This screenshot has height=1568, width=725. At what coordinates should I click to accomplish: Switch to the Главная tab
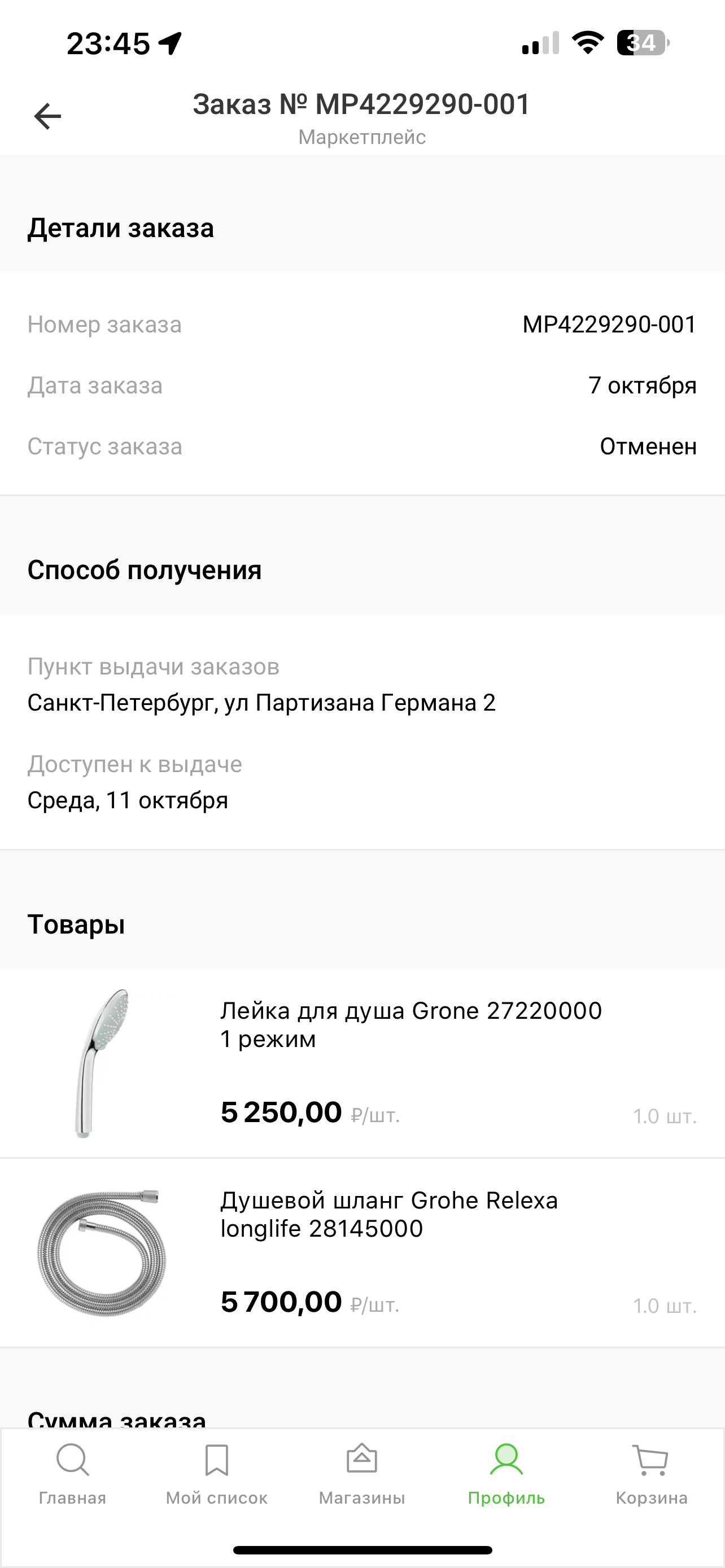(x=72, y=1479)
